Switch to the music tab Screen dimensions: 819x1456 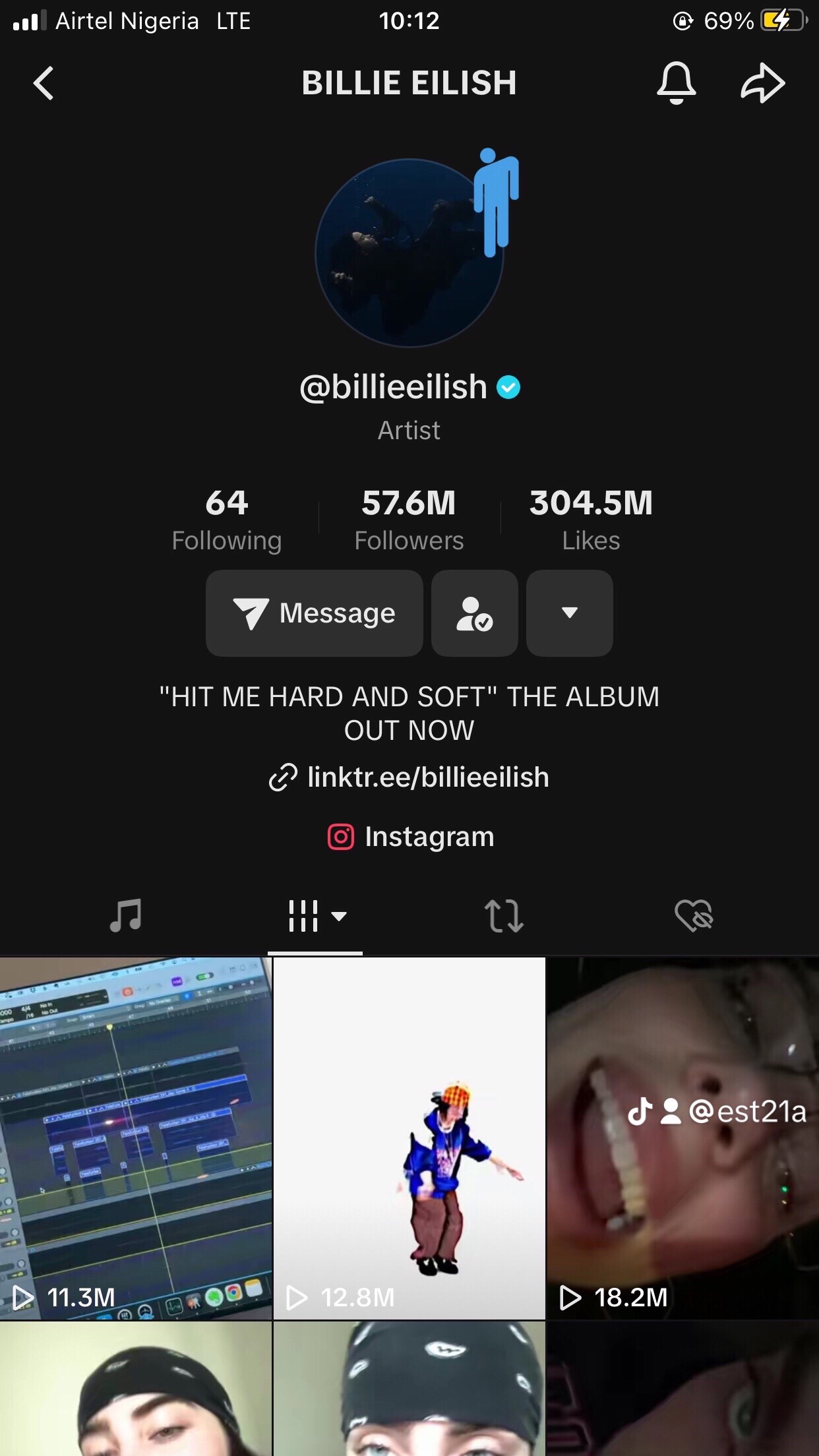[x=125, y=915]
